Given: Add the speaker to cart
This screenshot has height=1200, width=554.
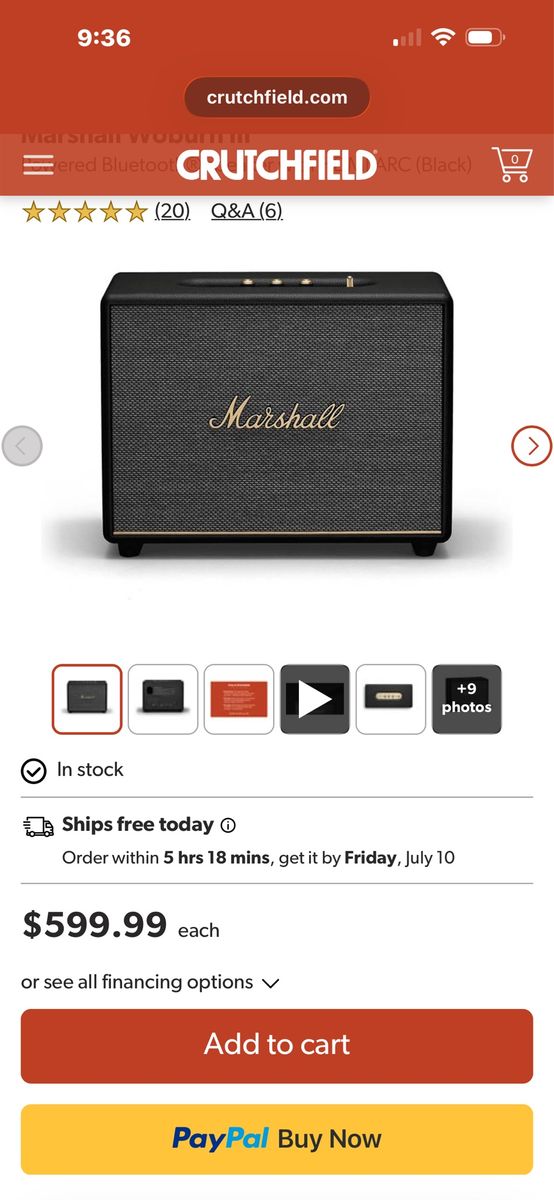Looking at the screenshot, I should coord(277,1046).
